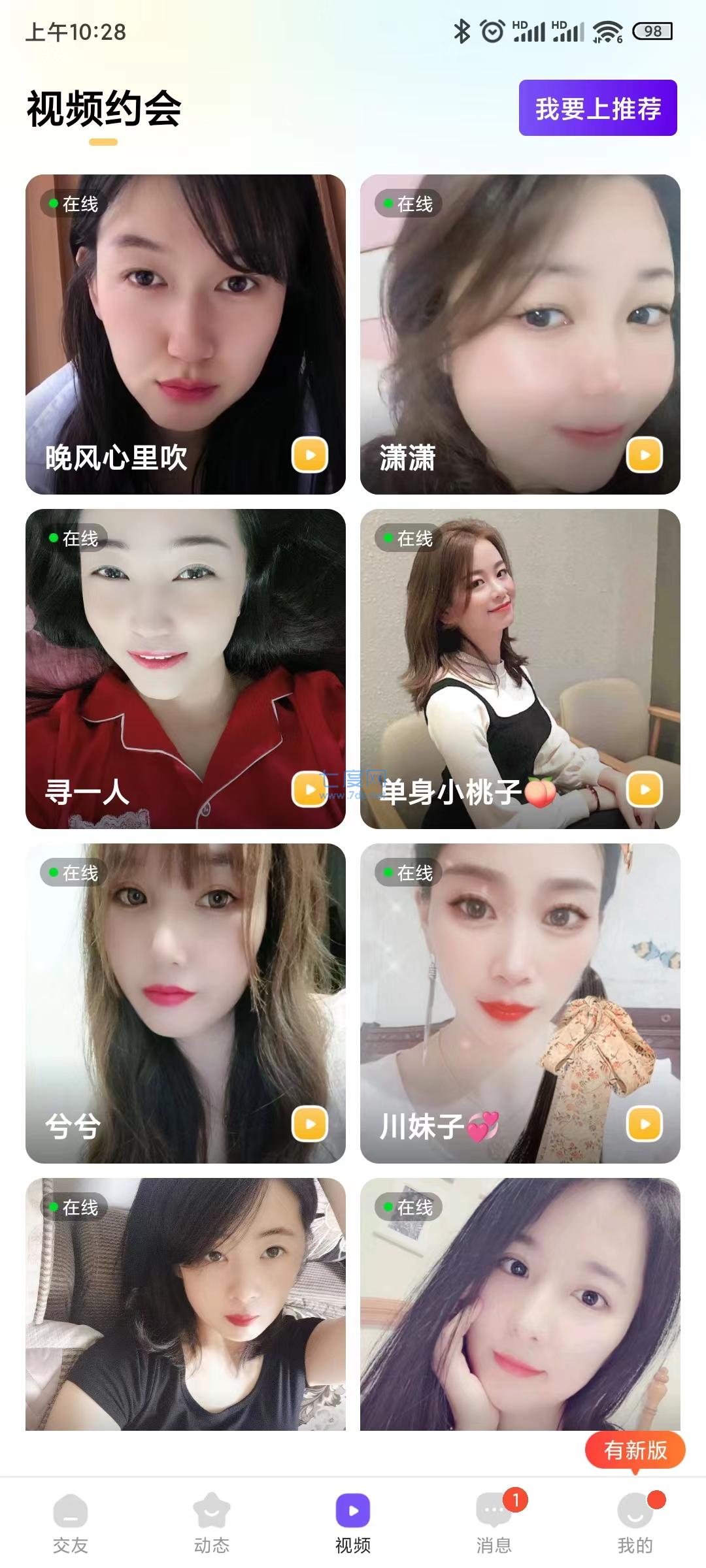View the 寻一人 card

(x=185, y=668)
